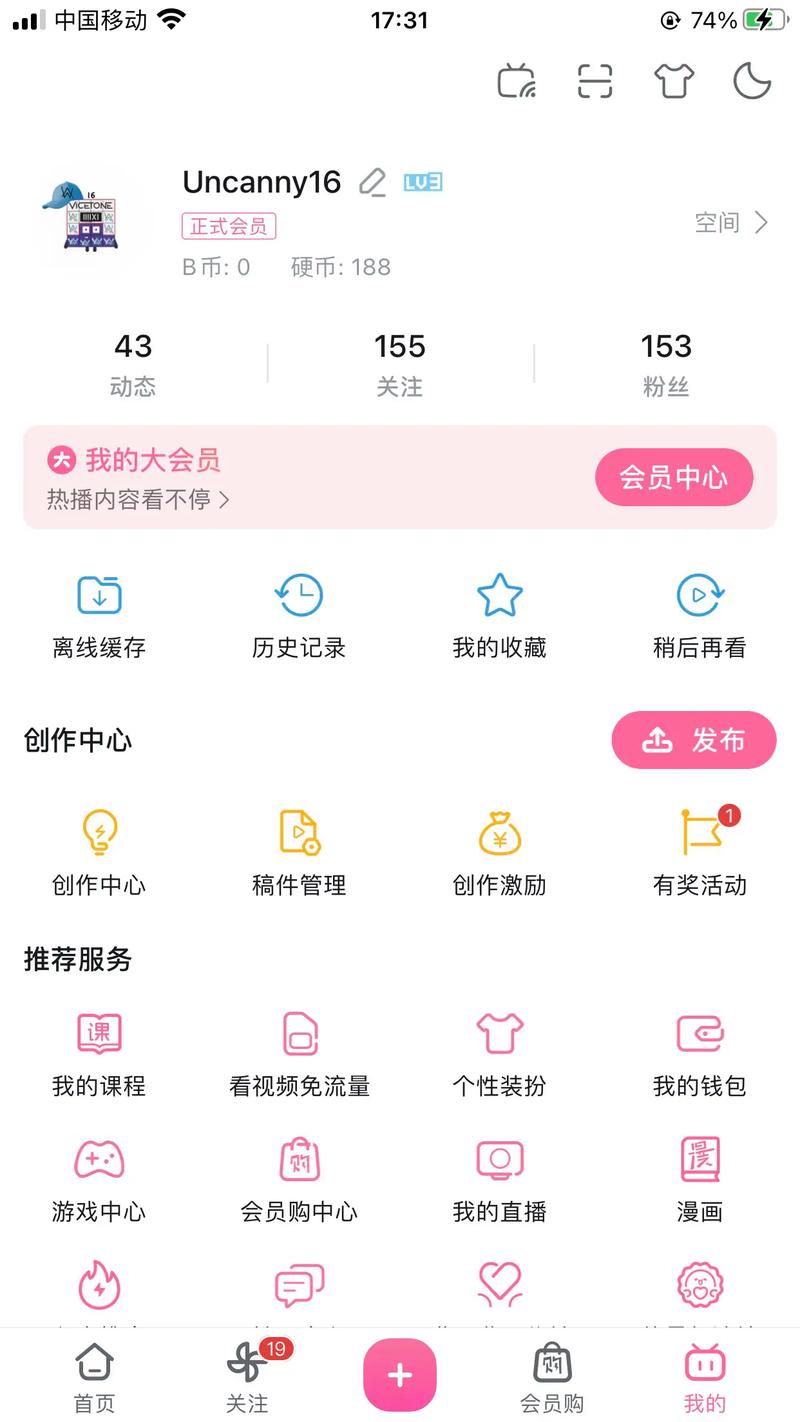Open 有奖活动 with notification badge
This screenshot has width=800, height=1422.
699,849
